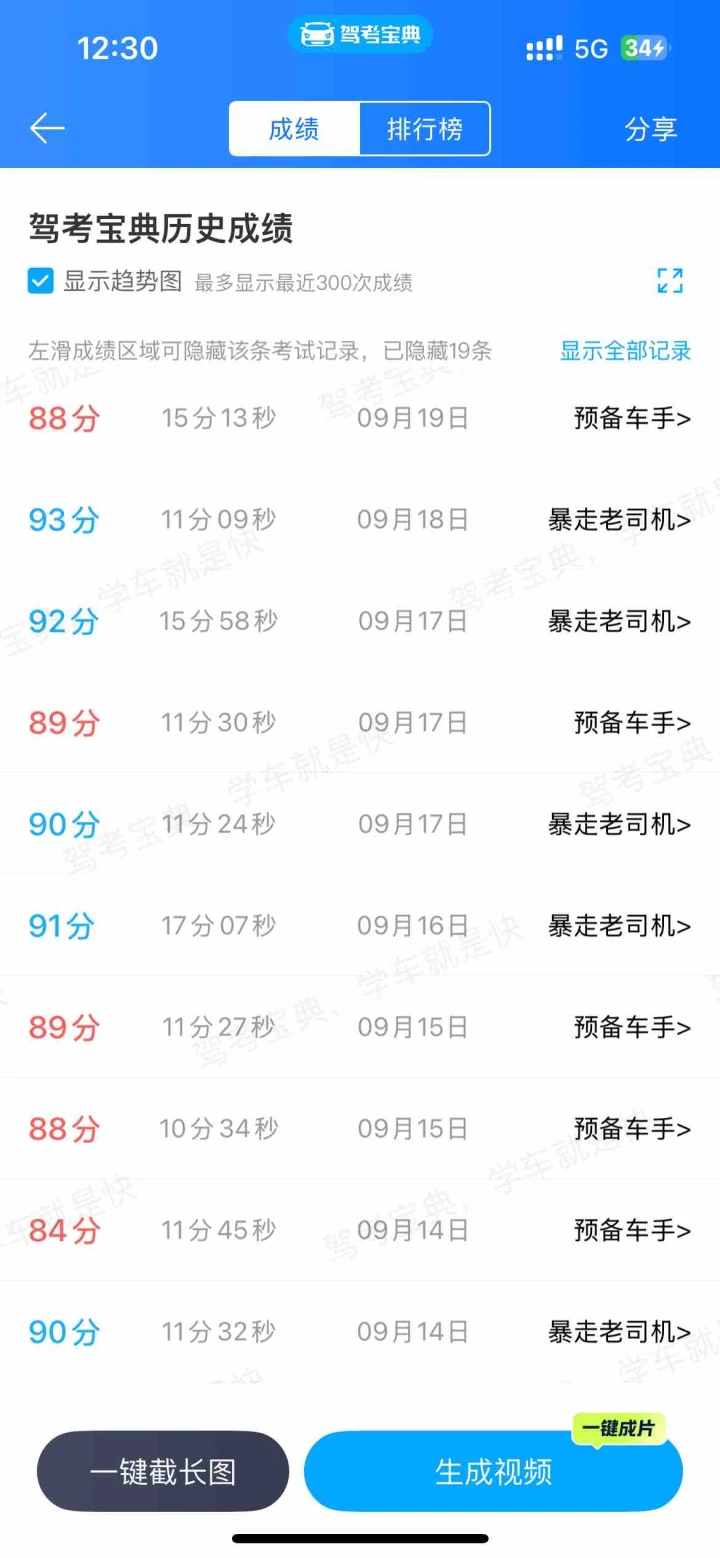Open the 91分 record from 09月16日

click(x=360, y=926)
